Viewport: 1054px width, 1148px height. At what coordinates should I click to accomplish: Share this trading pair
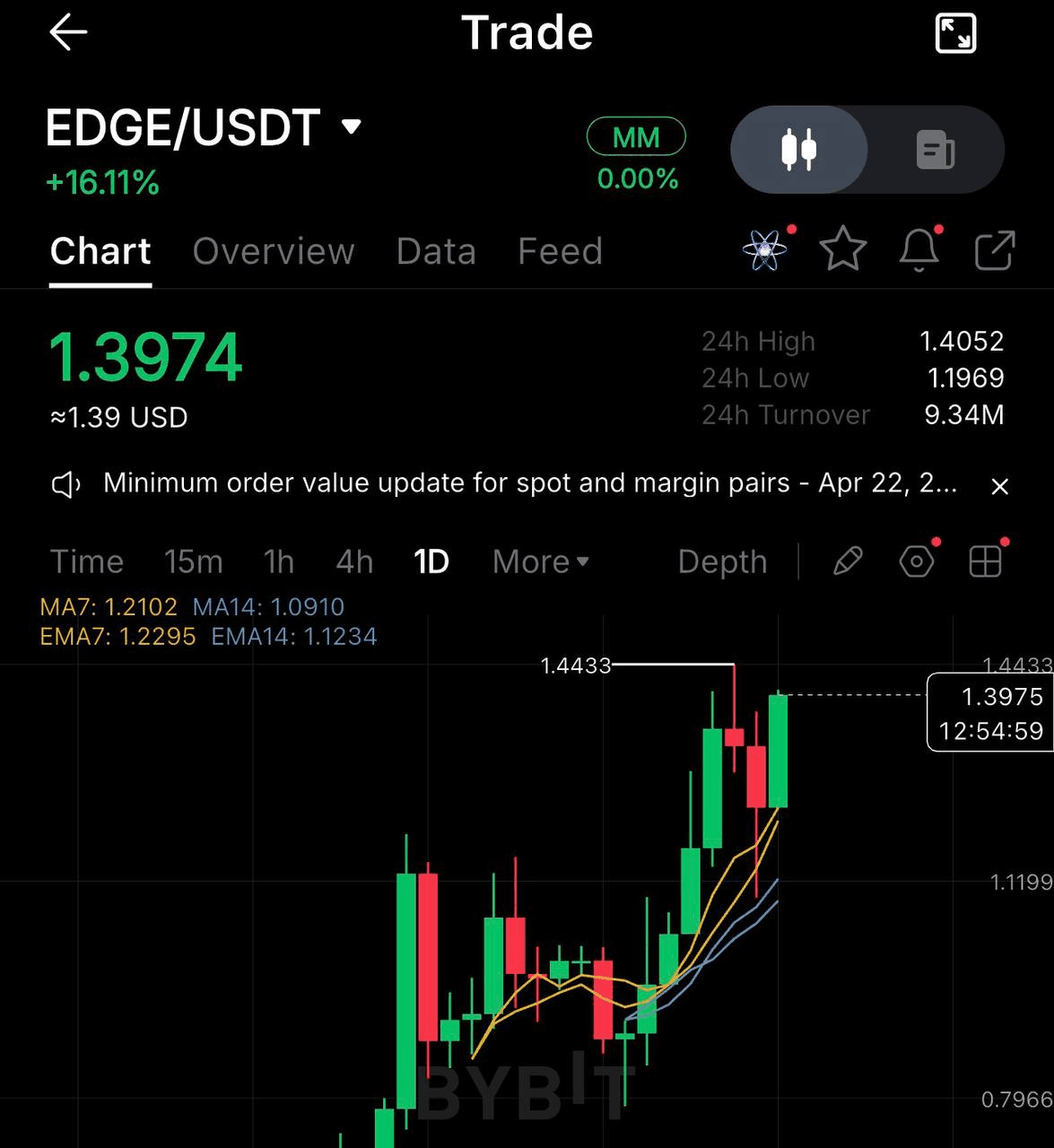click(994, 250)
